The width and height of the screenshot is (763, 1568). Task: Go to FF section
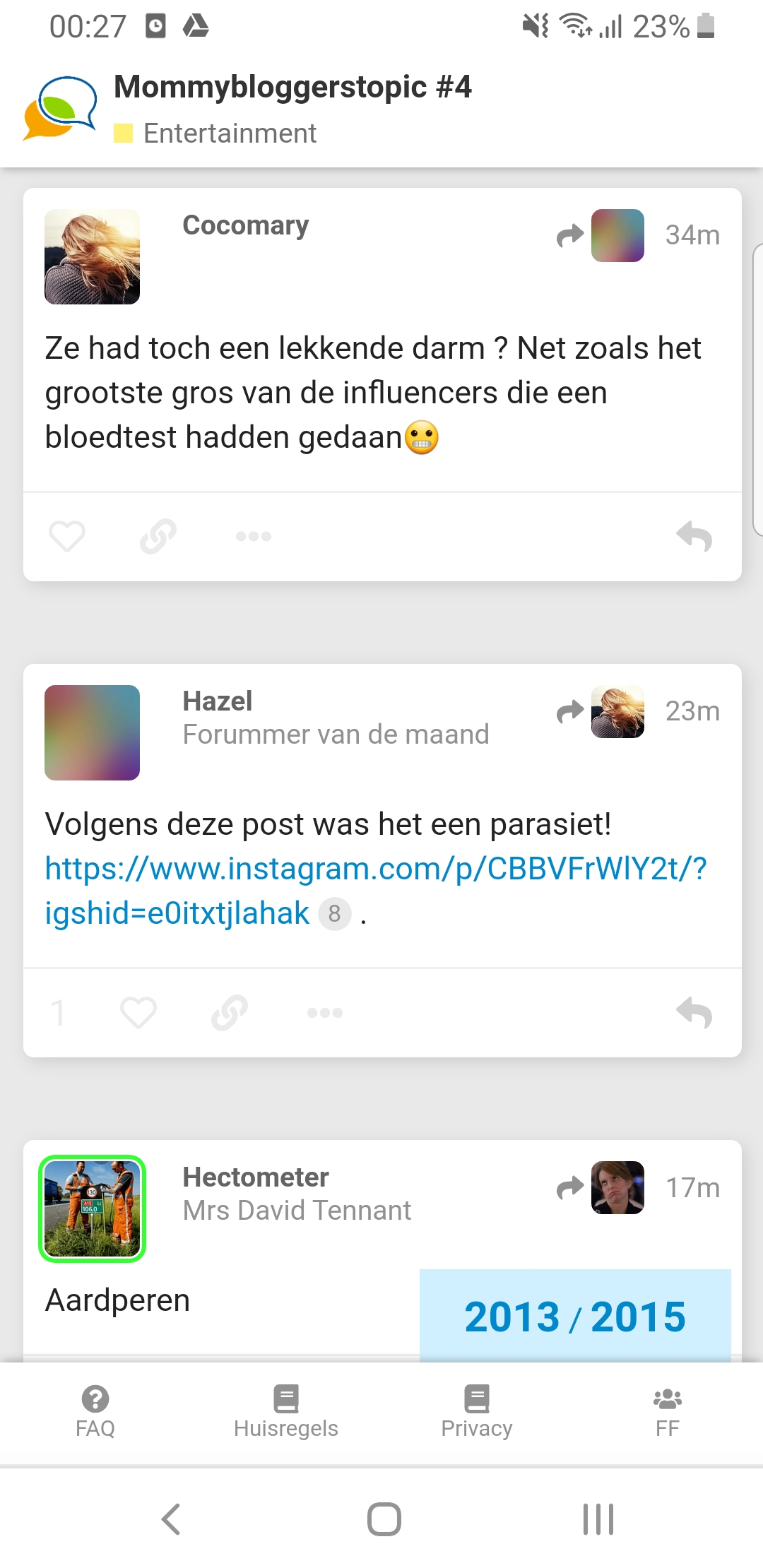click(x=668, y=1412)
